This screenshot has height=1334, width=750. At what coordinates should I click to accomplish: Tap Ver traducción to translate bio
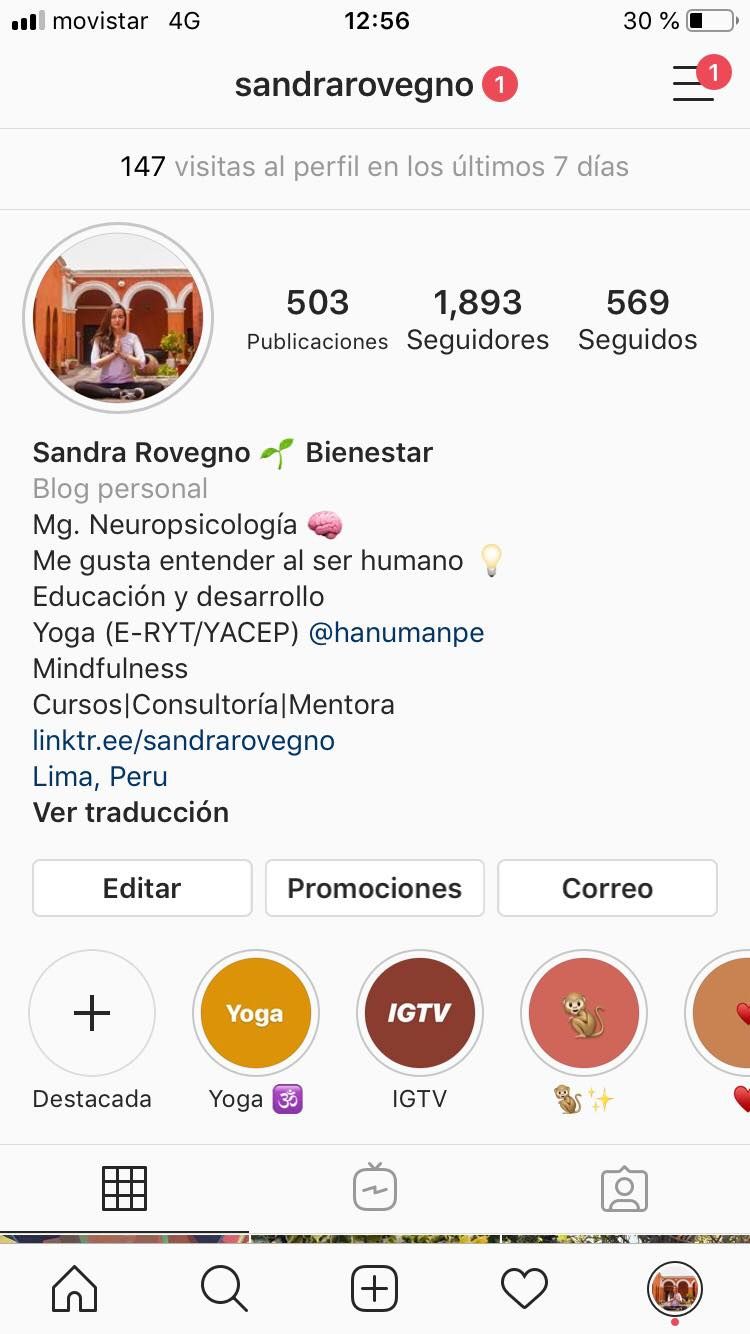click(x=130, y=812)
